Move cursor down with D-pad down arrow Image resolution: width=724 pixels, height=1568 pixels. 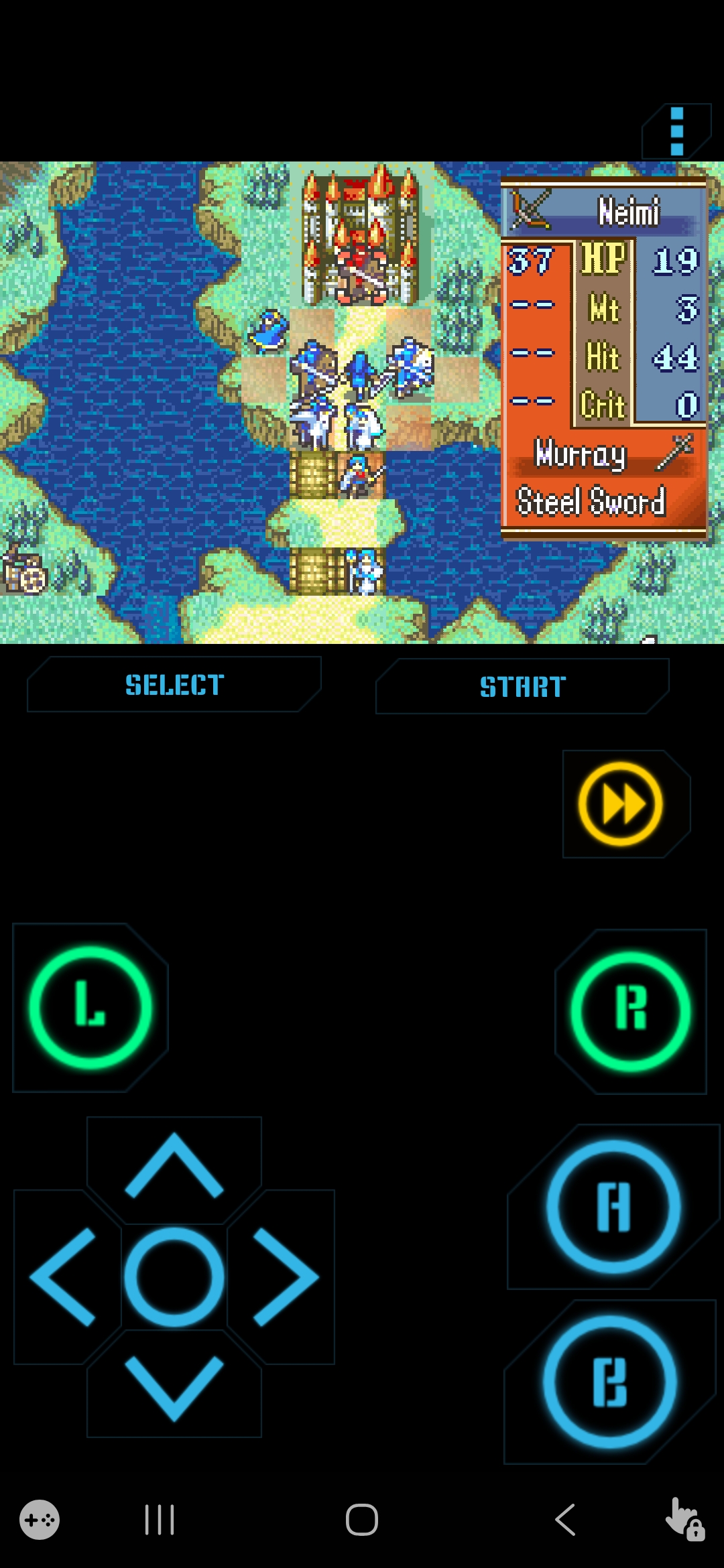coord(174,1387)
